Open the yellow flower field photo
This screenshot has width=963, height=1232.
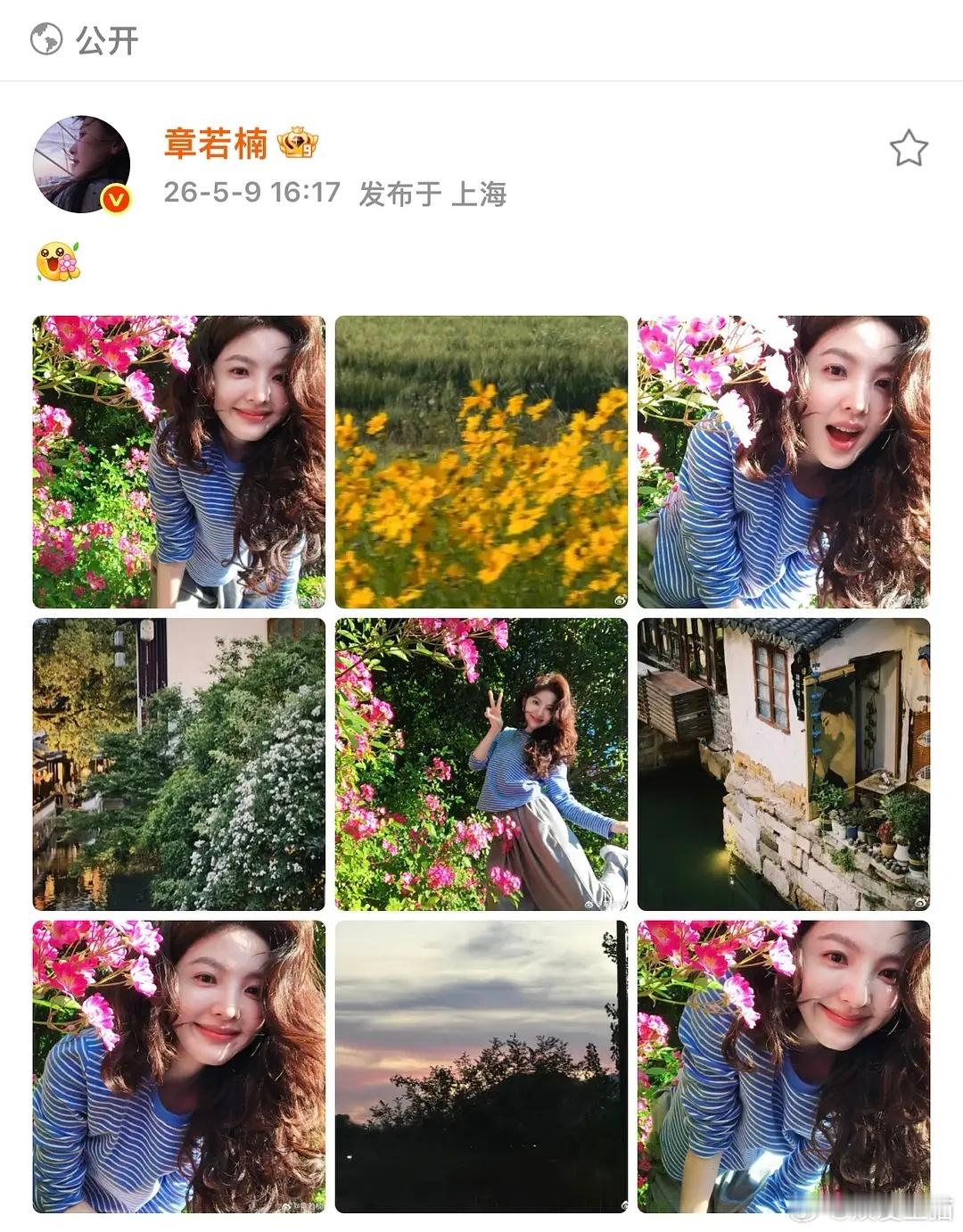click(x=481, y=462)
